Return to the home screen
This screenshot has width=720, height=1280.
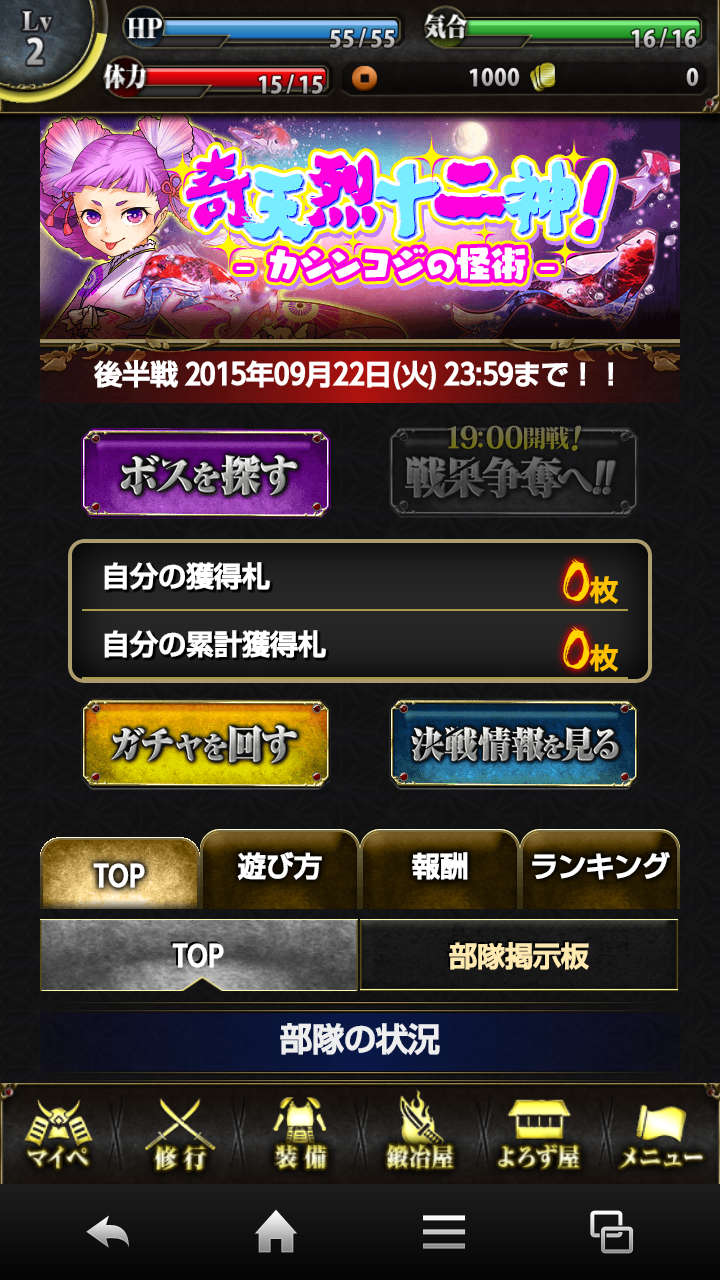coord(276,1233)
